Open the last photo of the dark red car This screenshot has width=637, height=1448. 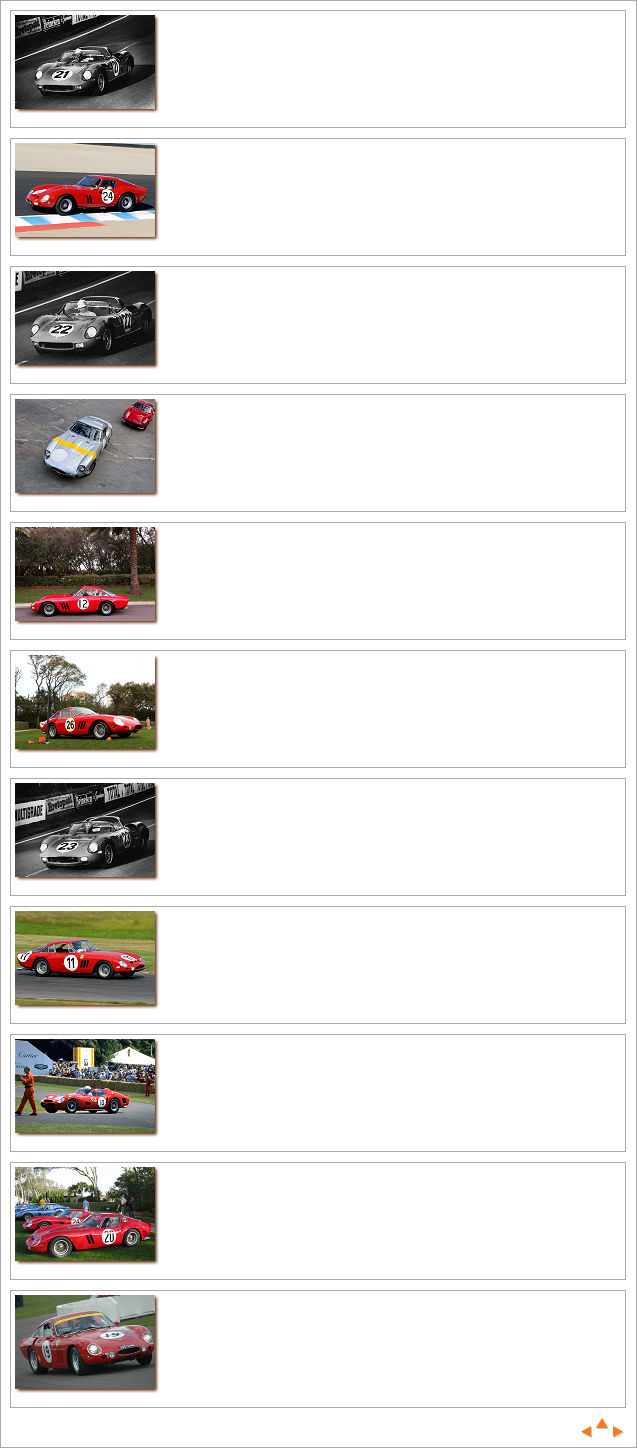point(85,1342)
